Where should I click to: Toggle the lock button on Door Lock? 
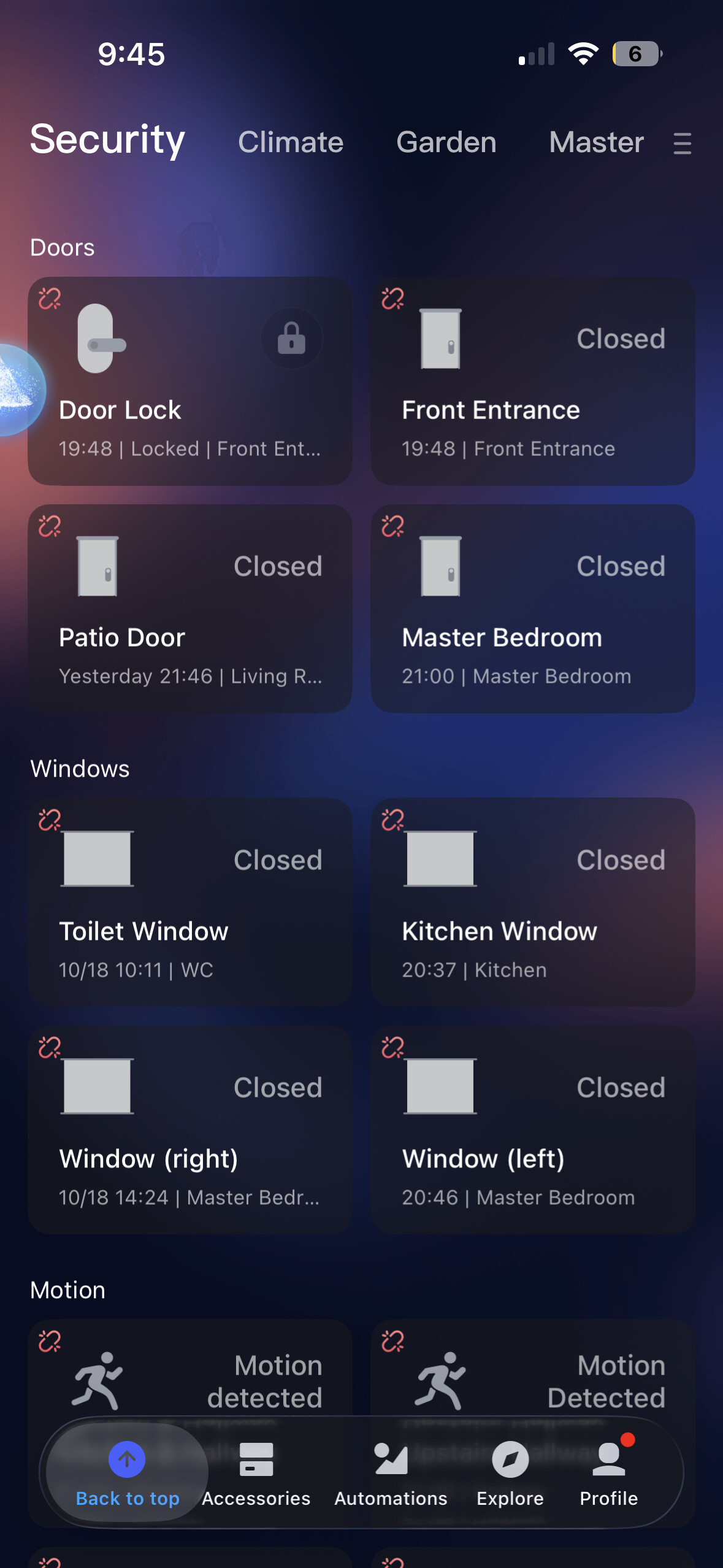pyautogui.click(x=291, y=338)
